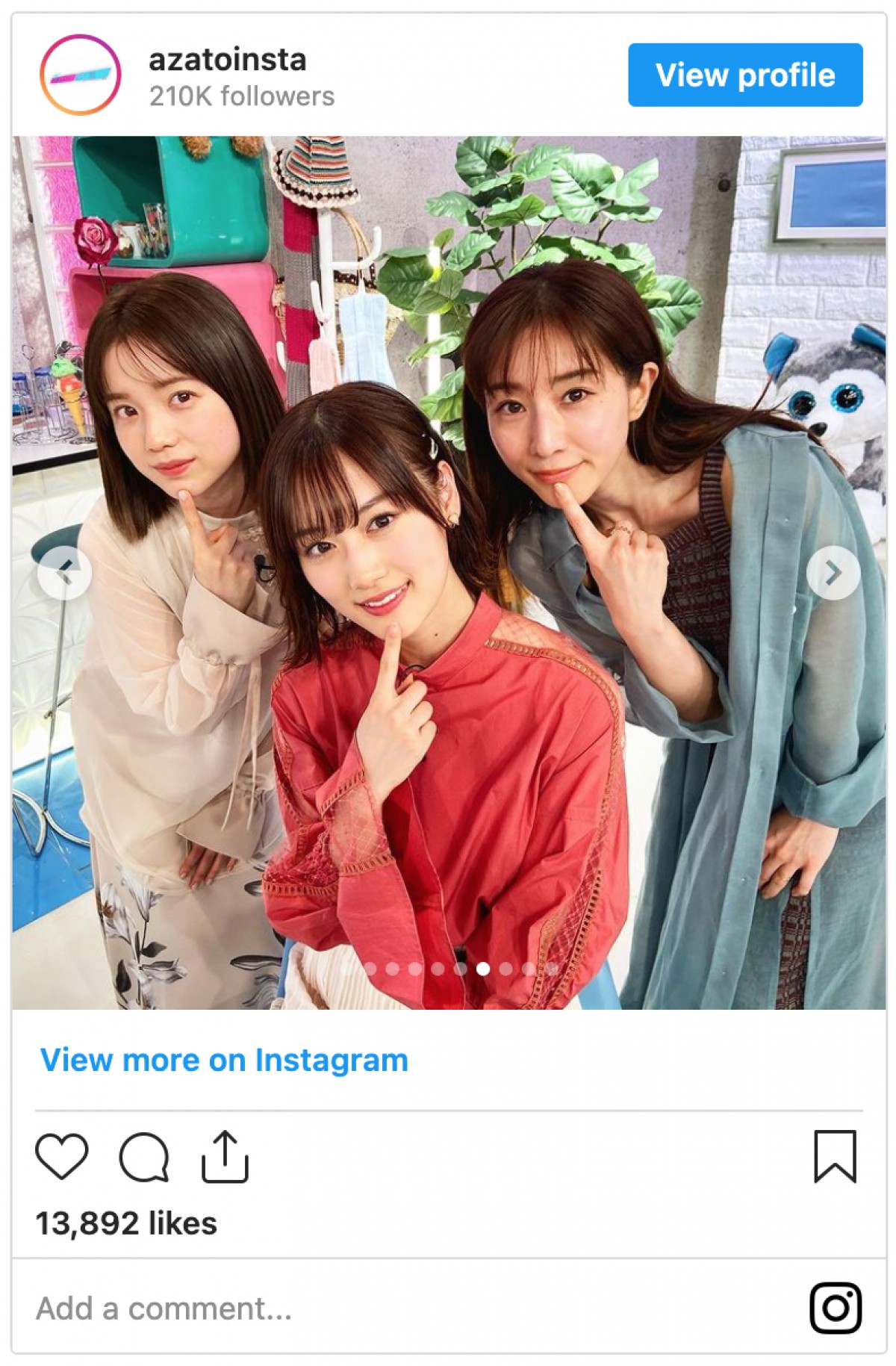Open the comment bubble icon
The image size is (896, 1366).
click(143, 1157)
